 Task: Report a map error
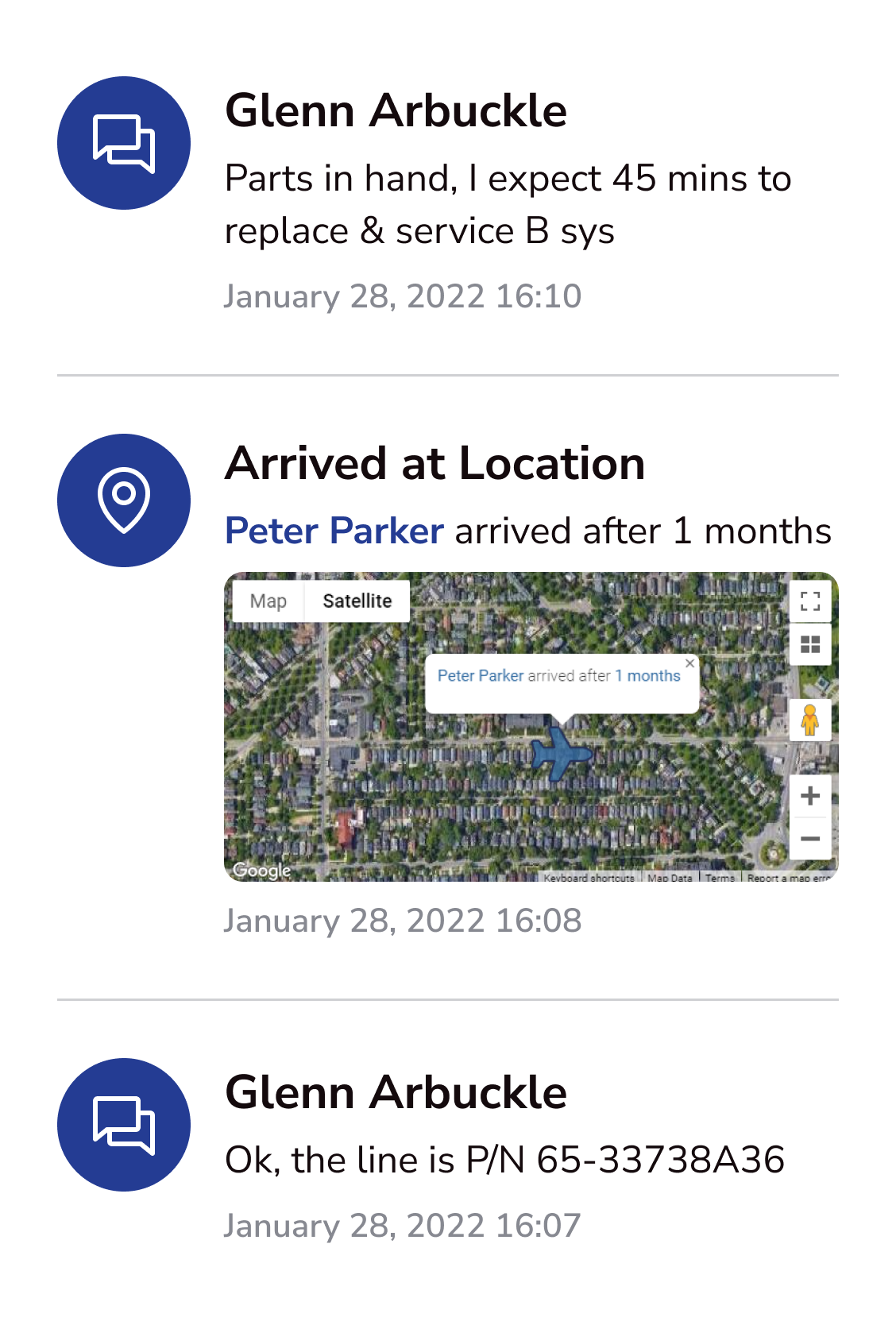point(788,877)
